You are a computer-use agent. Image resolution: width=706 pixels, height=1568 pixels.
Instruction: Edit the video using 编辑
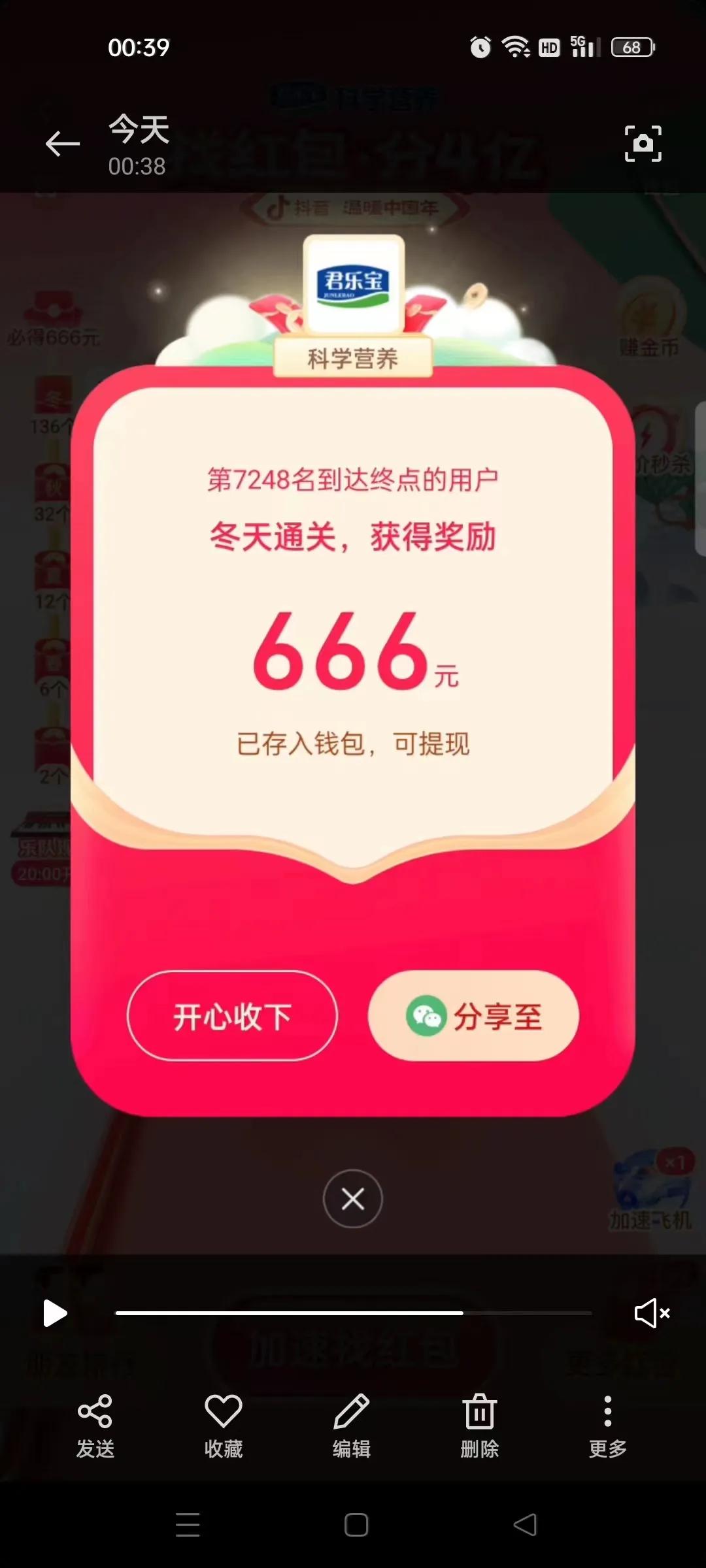(x=352, y=1426)
